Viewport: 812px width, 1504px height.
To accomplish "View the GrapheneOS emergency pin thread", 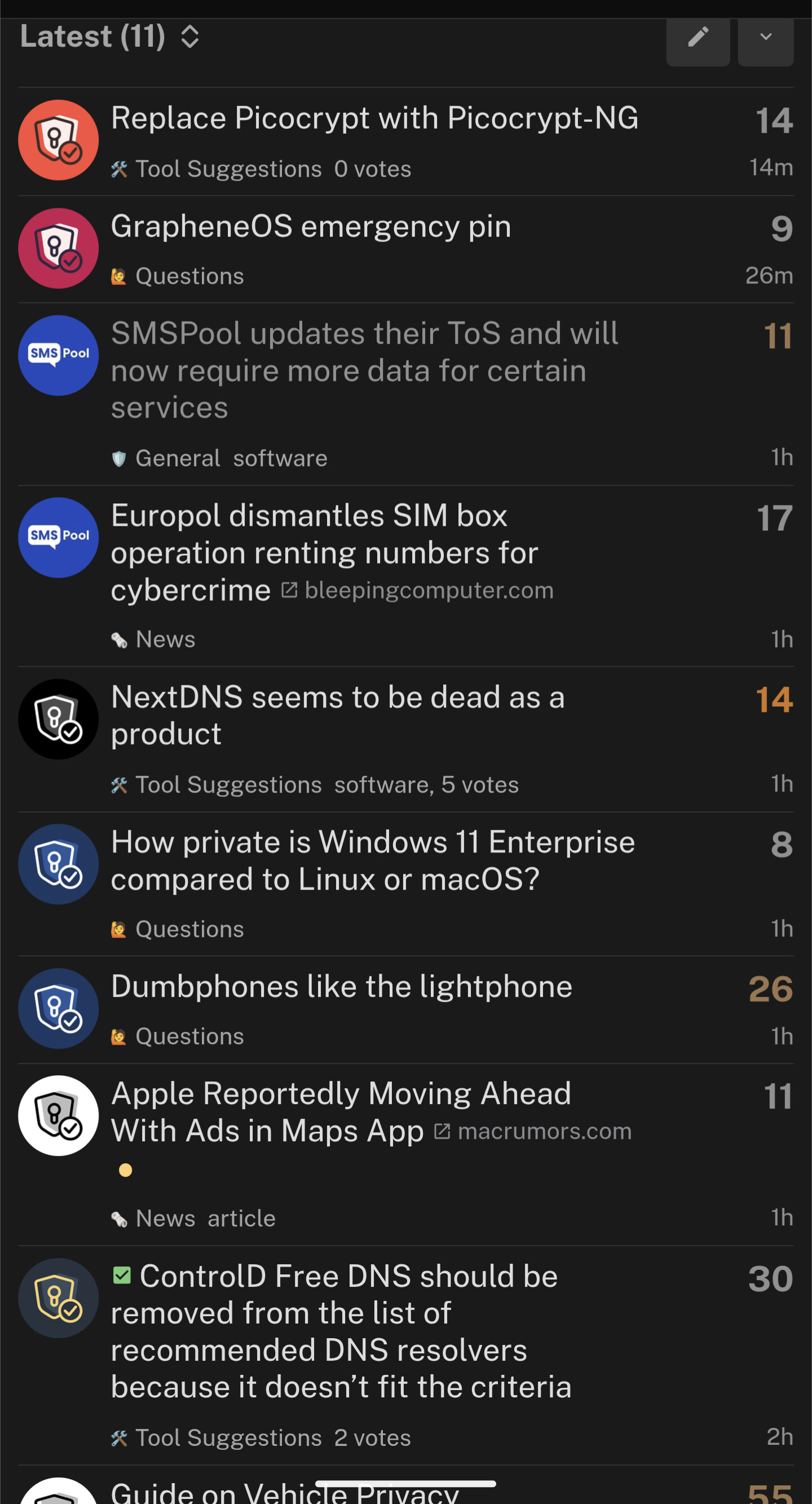I will 311,227.
